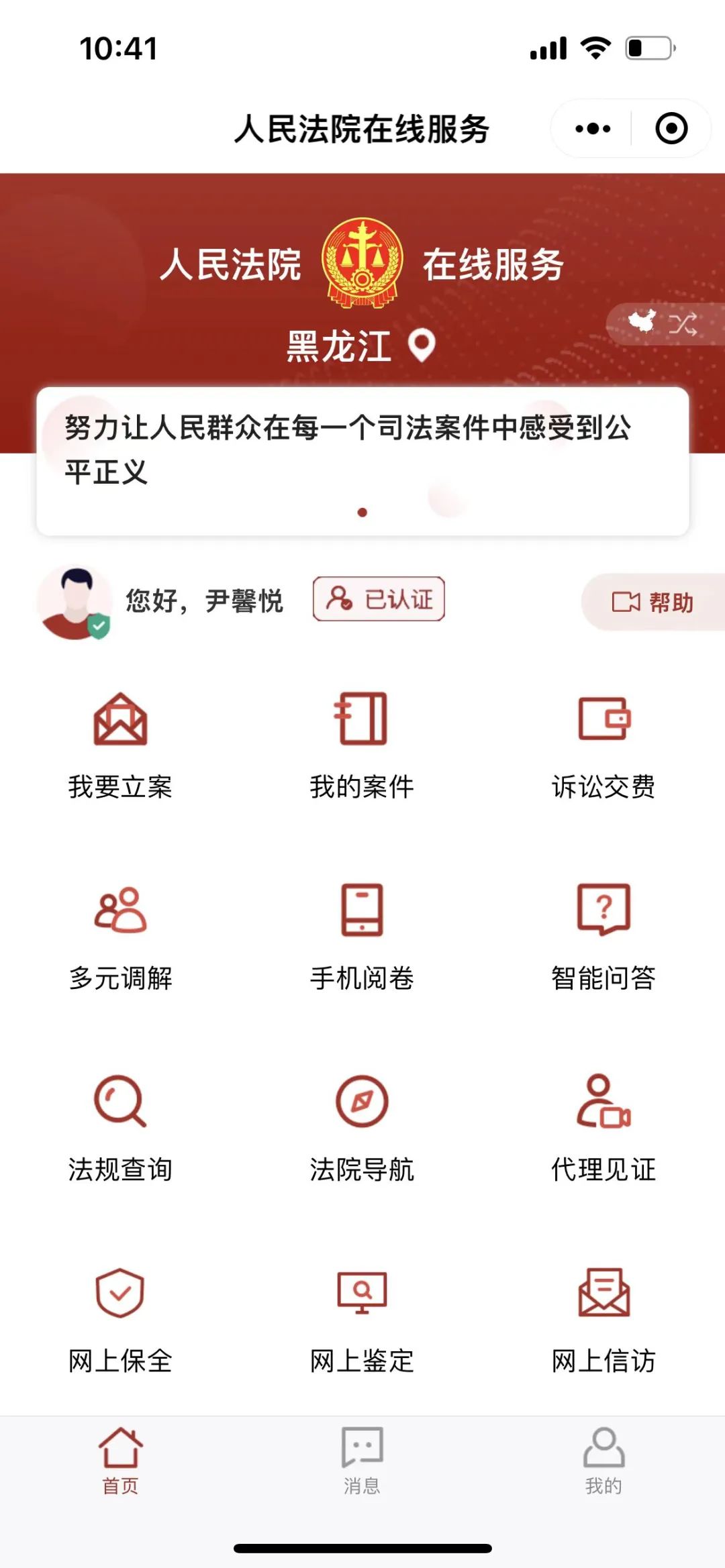Image resolution: width=725 pixels, height=1568 pixels.
Task: Open the mini program more-options menu
Action: point(593,129)
